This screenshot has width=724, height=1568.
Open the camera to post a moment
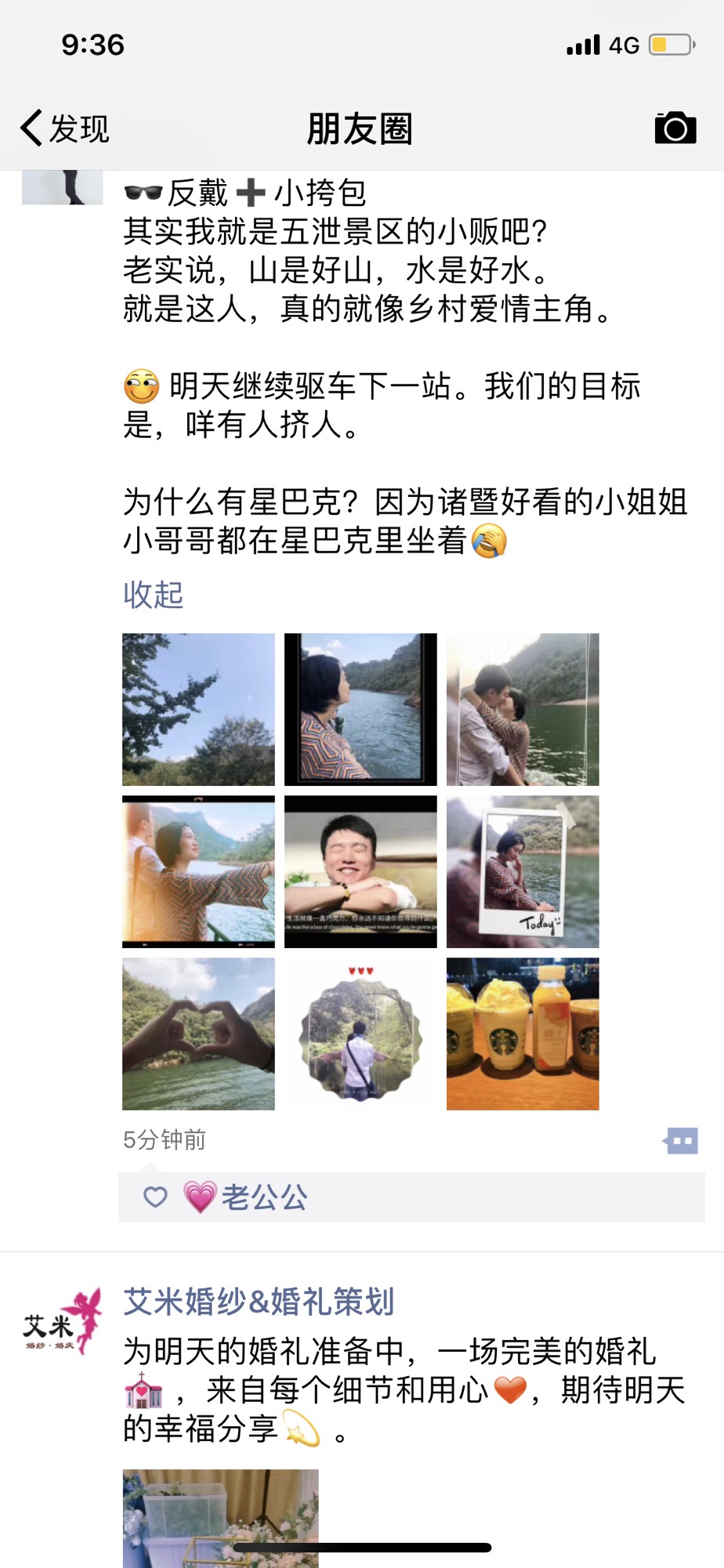675,128
